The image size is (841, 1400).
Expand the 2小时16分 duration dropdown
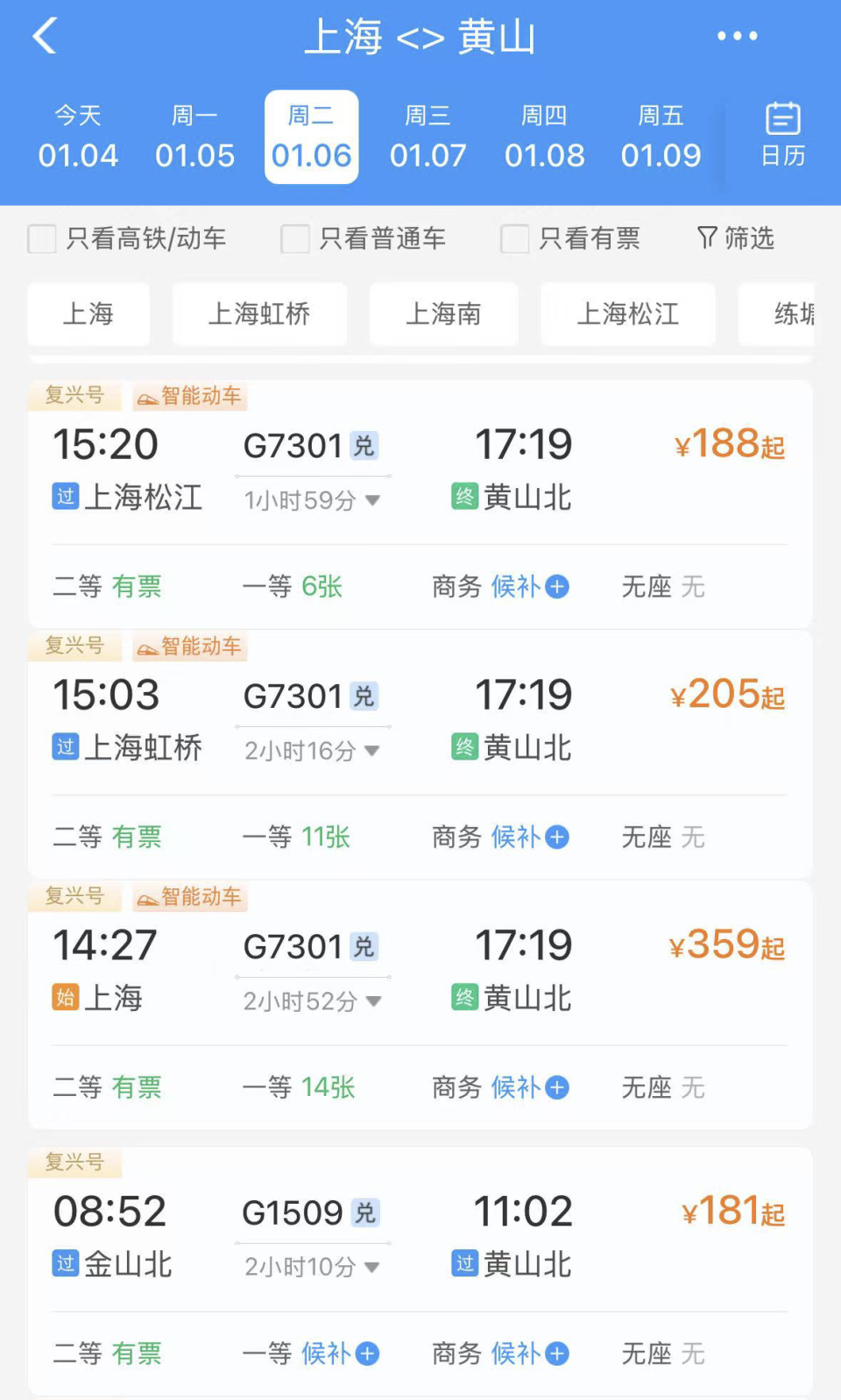click(x=312, y=750)
